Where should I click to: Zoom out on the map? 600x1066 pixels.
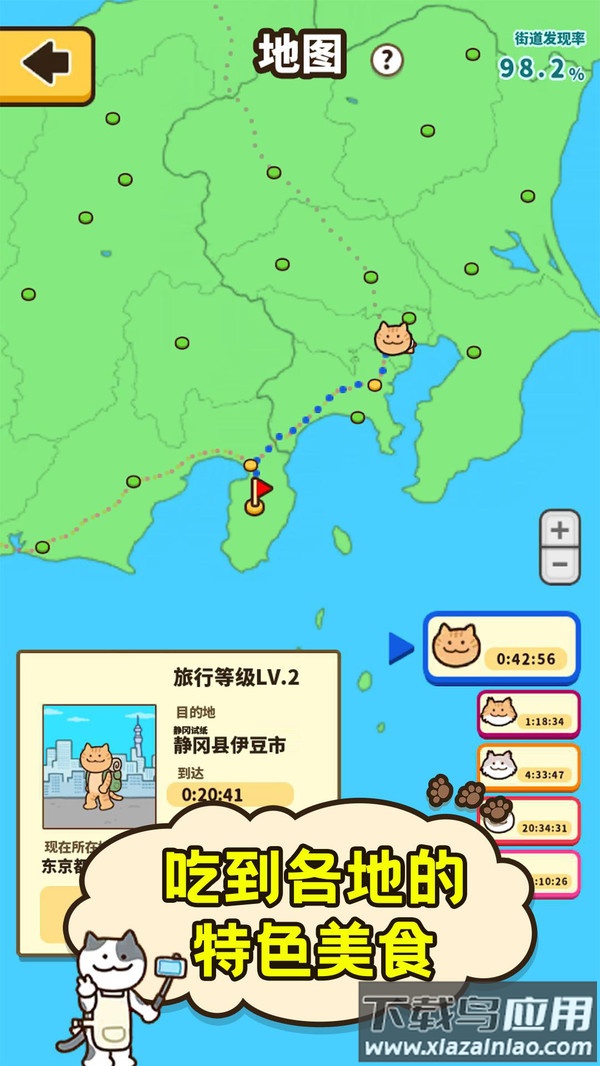[x=560, y=565]
